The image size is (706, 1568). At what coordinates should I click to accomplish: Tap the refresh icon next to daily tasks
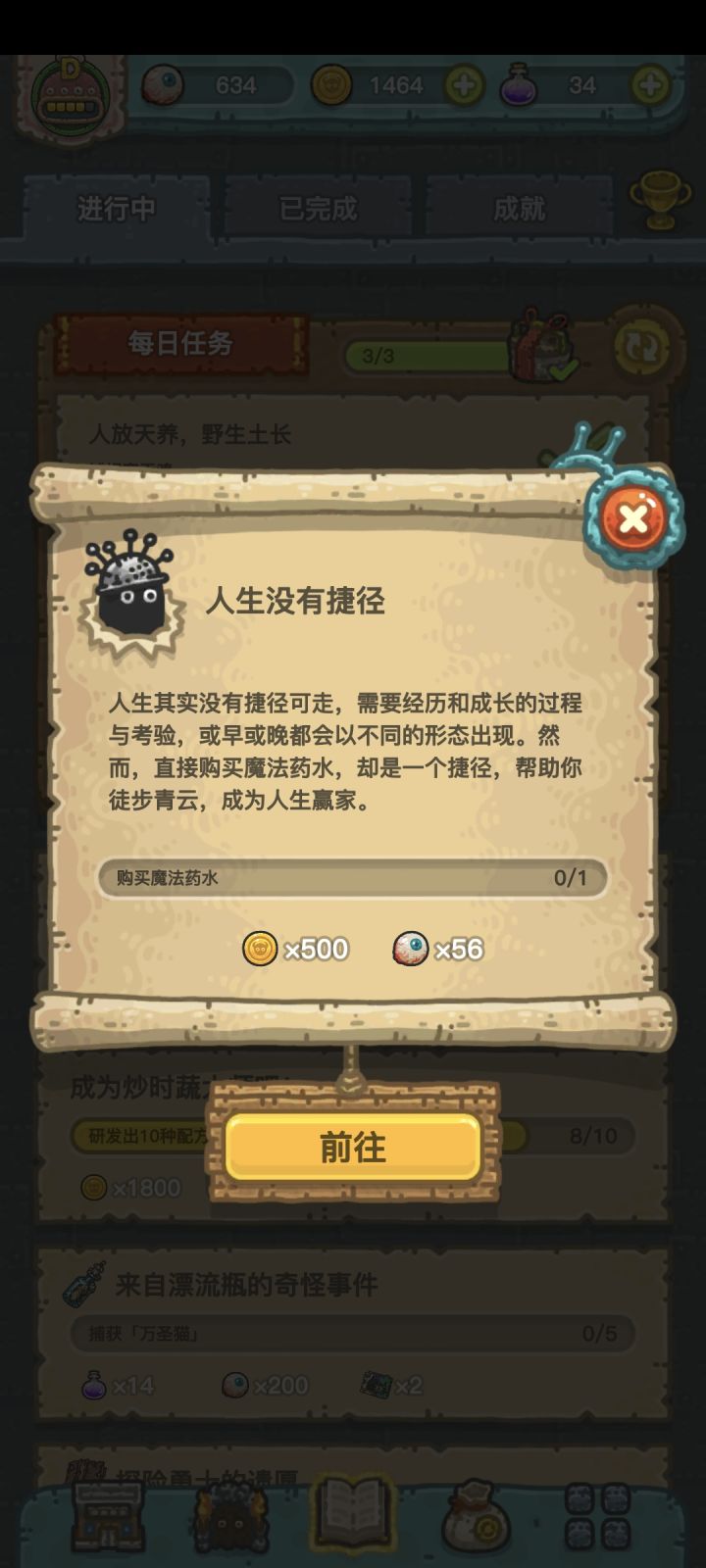coord(638,348)
